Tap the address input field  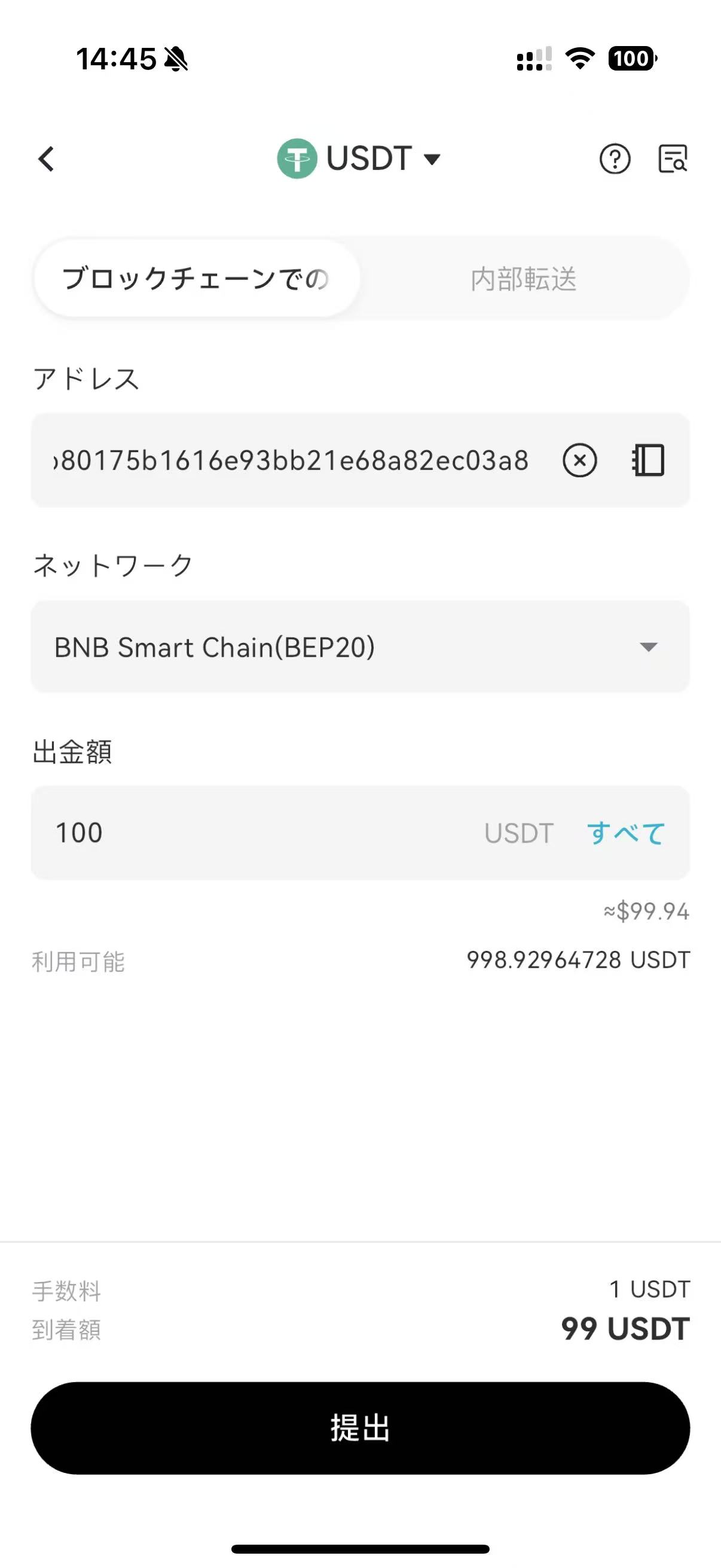[292, 460]
